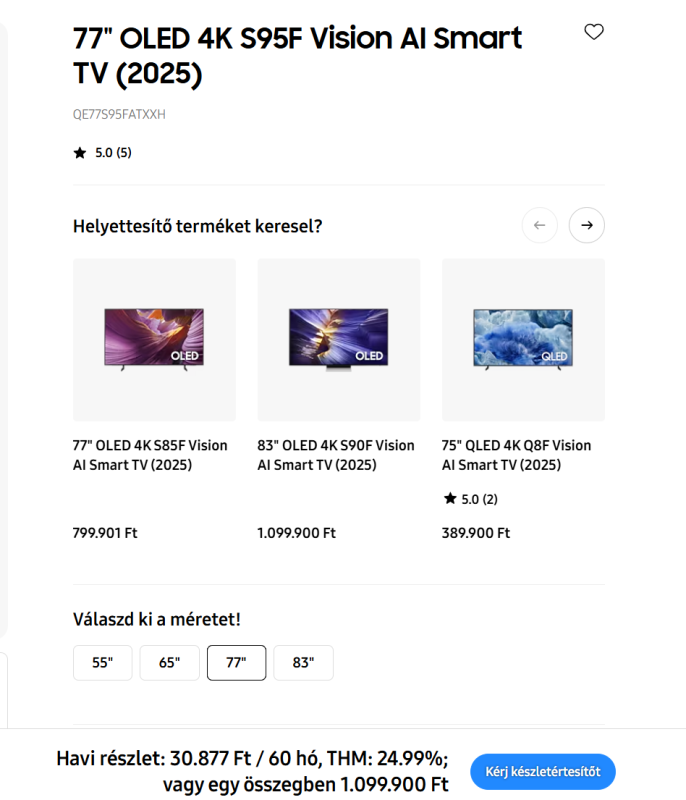The width and height of the screenshot is (686, 800).
Task: Show previous replacement products
Action: [539, 225]
